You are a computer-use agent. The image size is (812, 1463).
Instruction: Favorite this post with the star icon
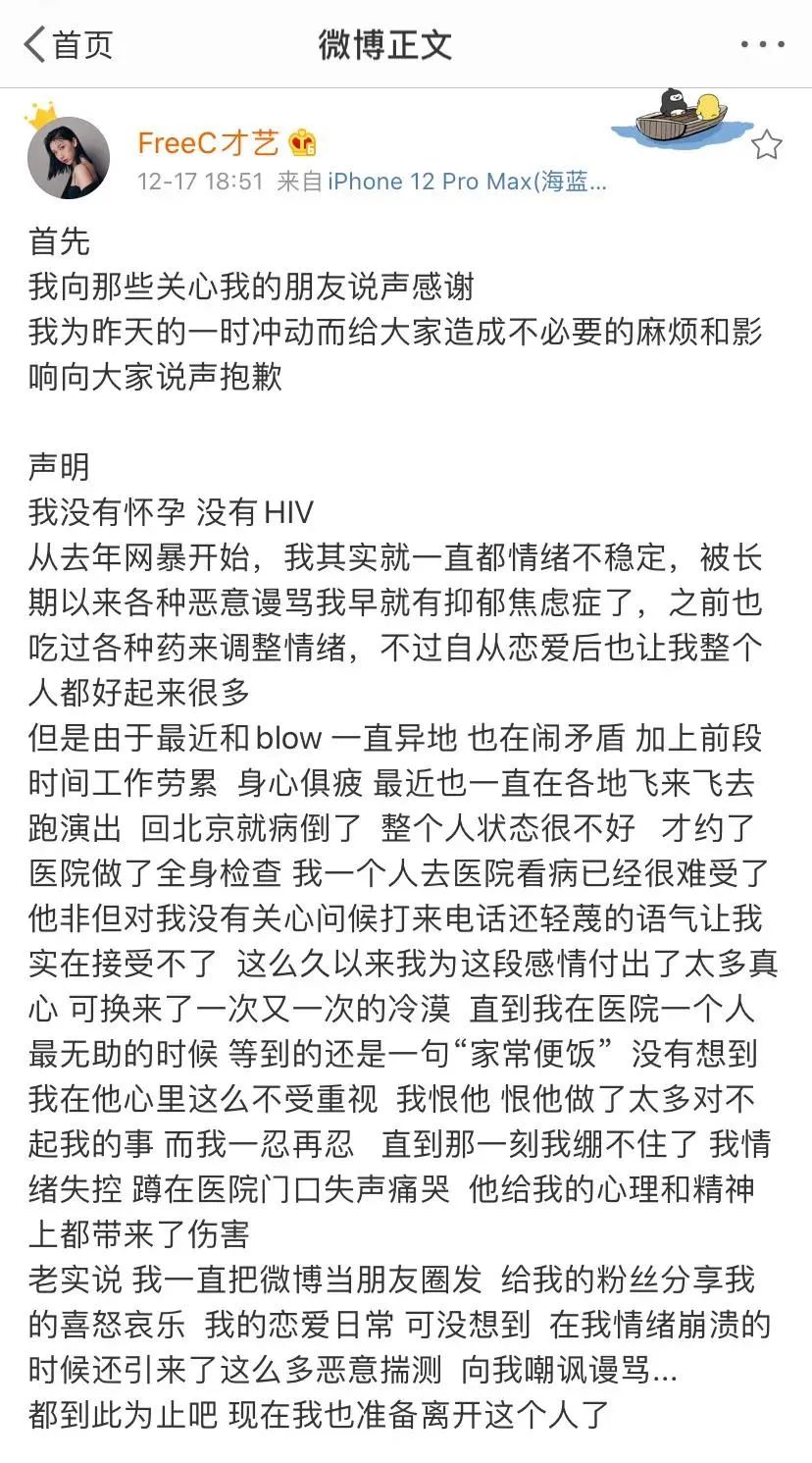(x=766, y=145)
